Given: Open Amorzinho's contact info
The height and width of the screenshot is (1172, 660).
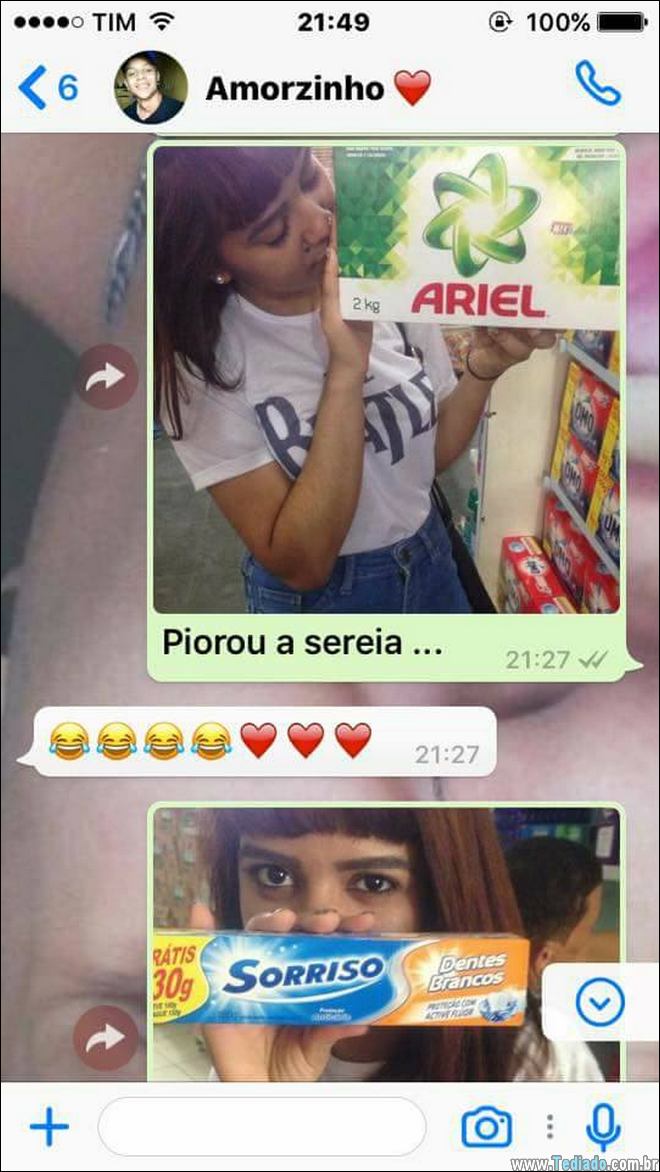Looking at the screenshot, I should point(294,88).
